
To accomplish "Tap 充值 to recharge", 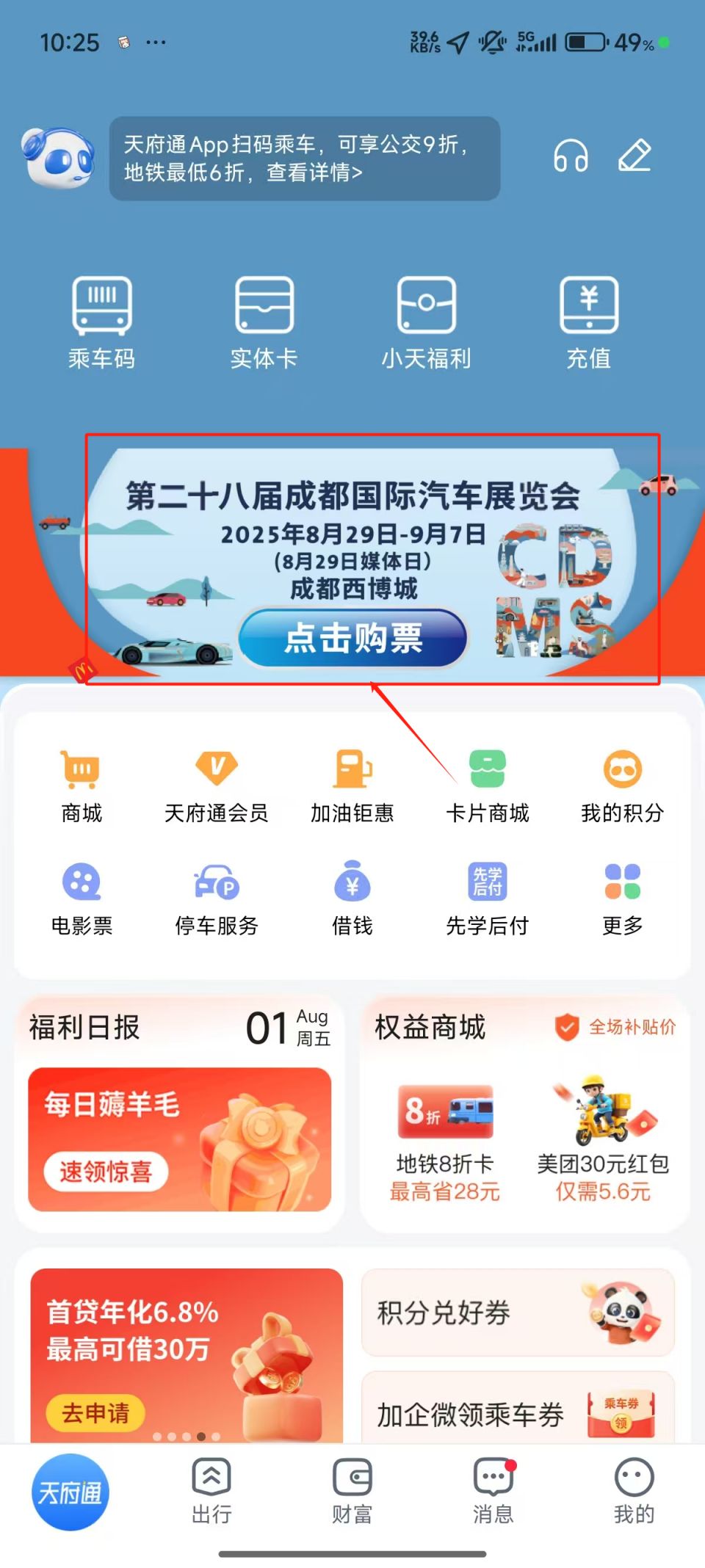I will point(588,322).
